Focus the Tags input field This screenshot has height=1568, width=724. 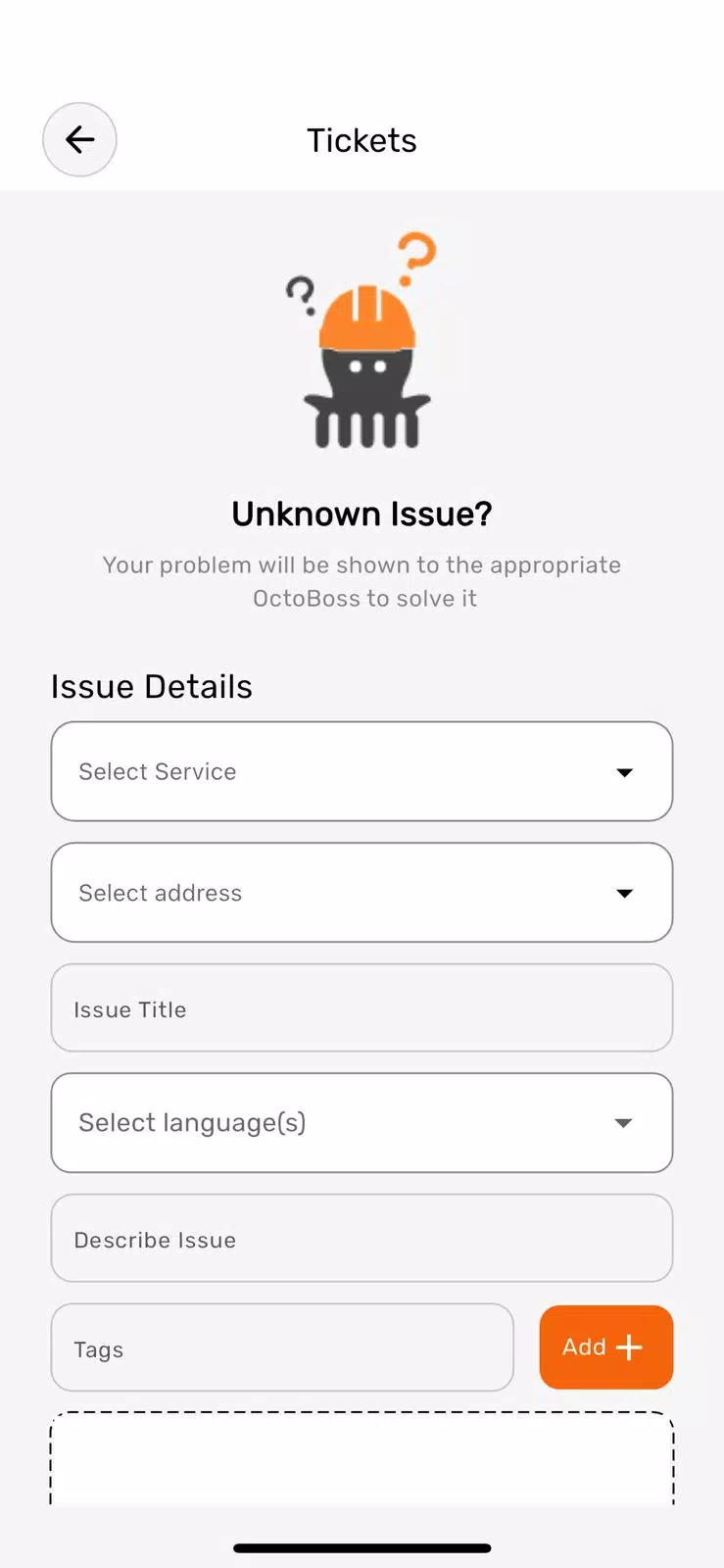pos(282,1347)
